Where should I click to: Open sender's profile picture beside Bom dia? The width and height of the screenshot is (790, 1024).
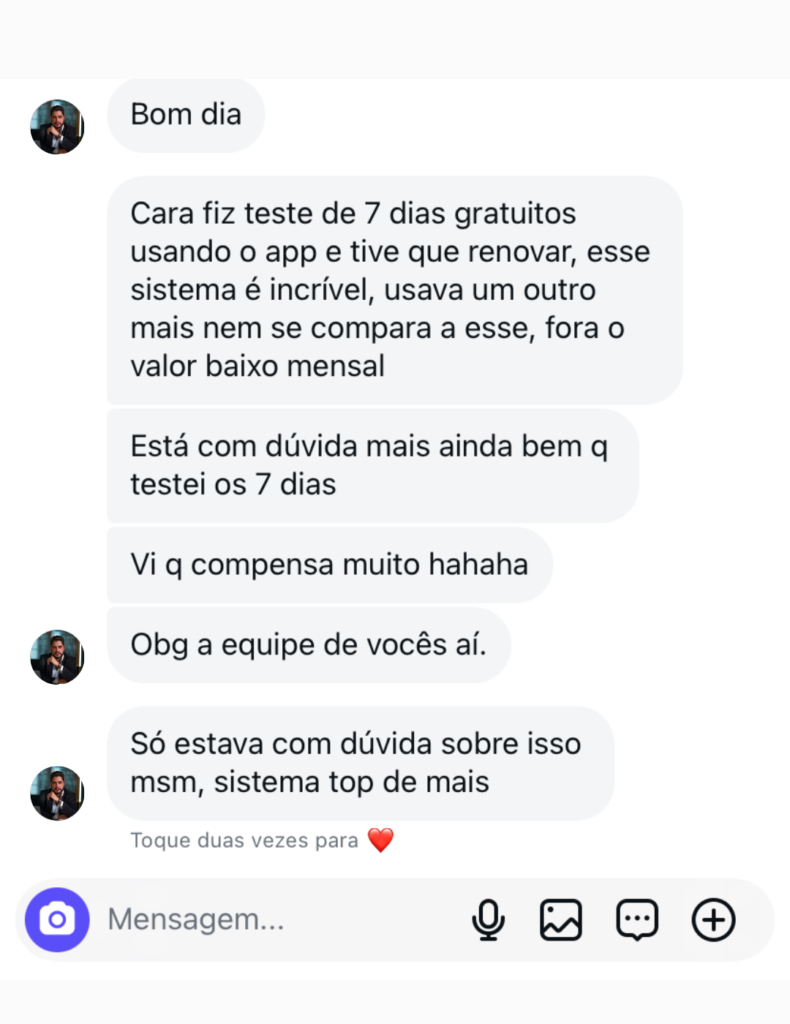tap(57, 127)
